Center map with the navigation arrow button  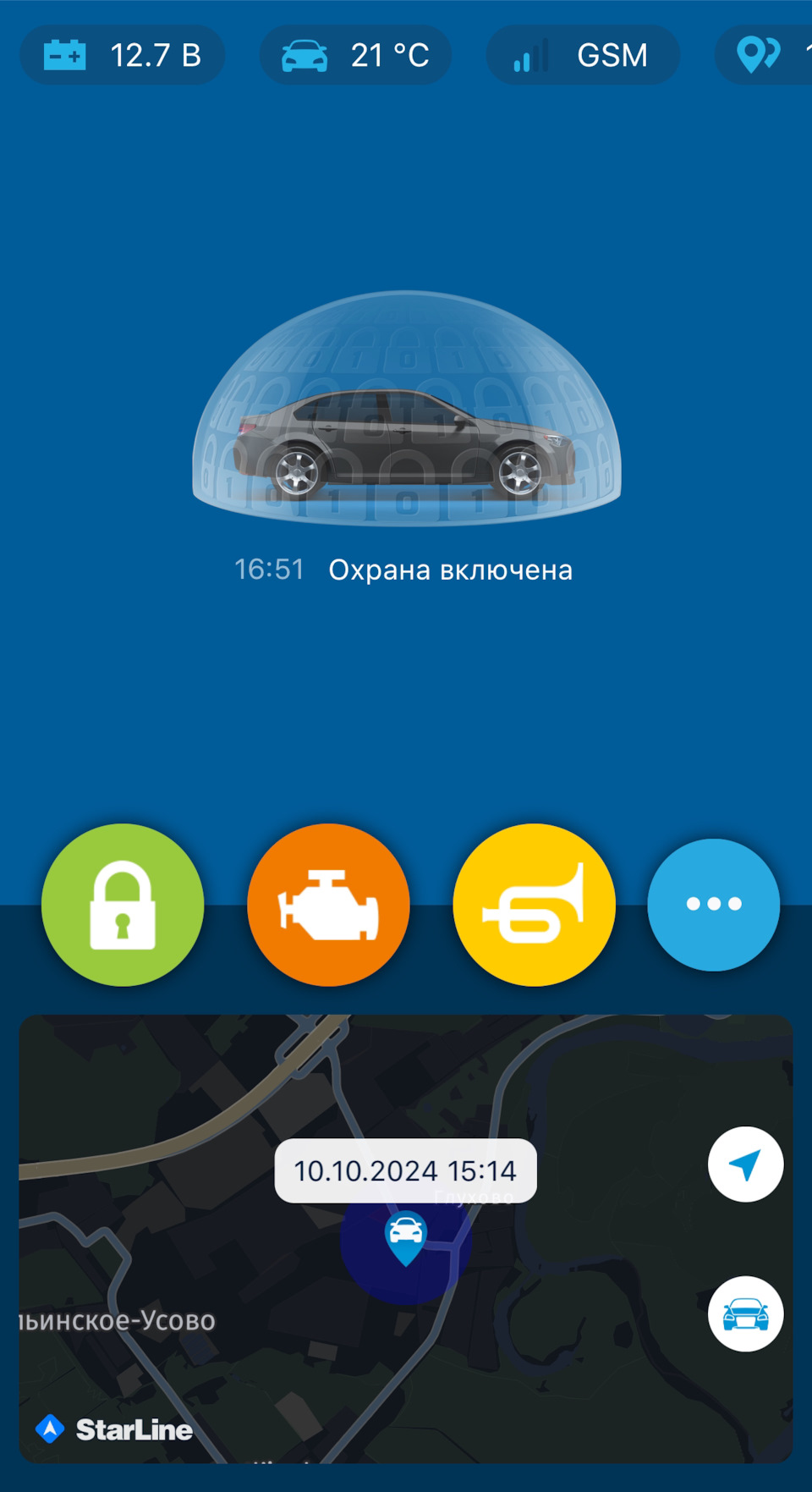745,1164
